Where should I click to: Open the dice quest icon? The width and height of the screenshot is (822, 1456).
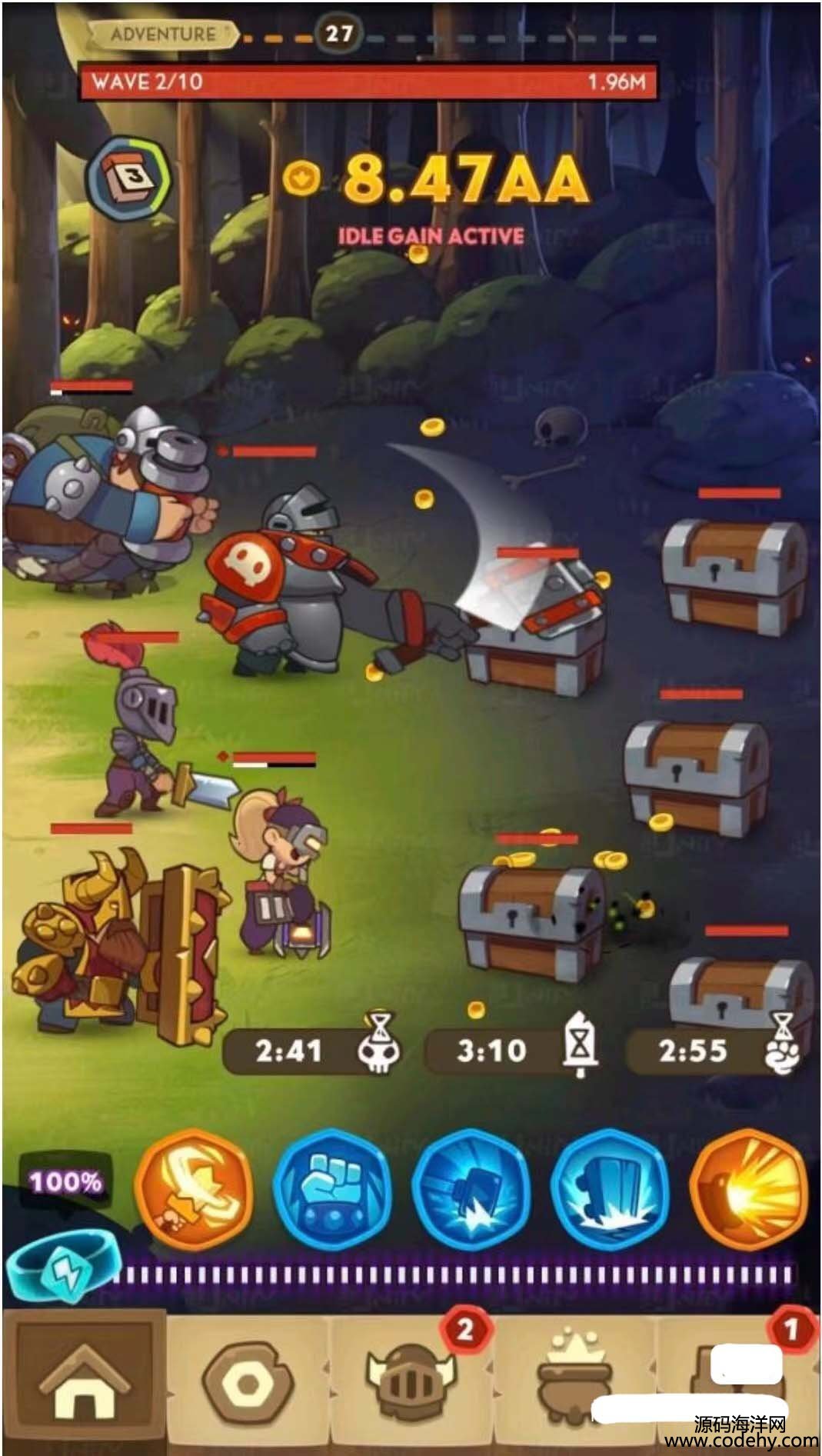point(128,178)
